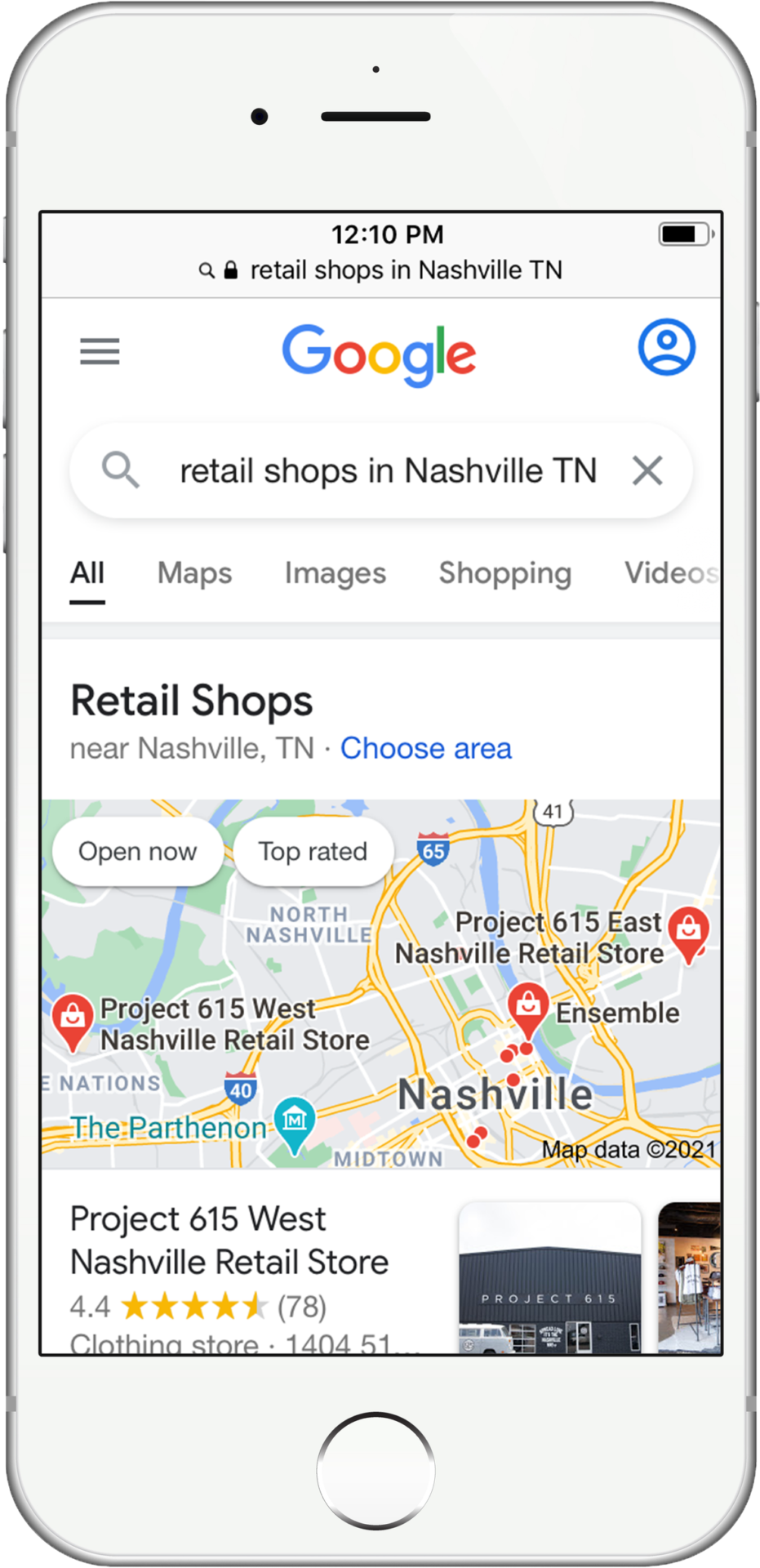Open the hamburger menu
Viewport: 760px width, 1568px height.
coord(100,351)
